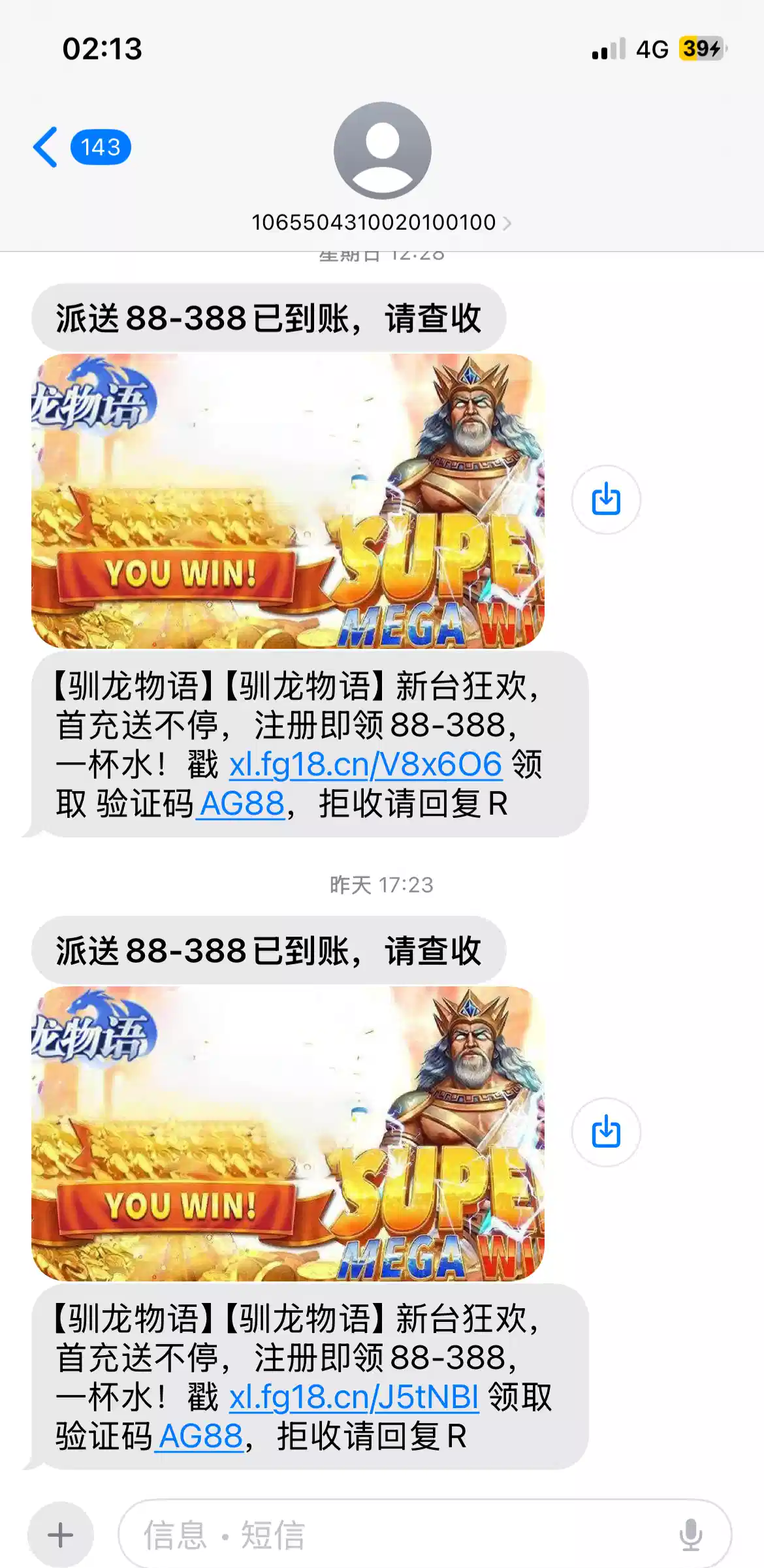Start voice dictation with the microphone
Screen dimensions: 764x1568
(690, 1535)
